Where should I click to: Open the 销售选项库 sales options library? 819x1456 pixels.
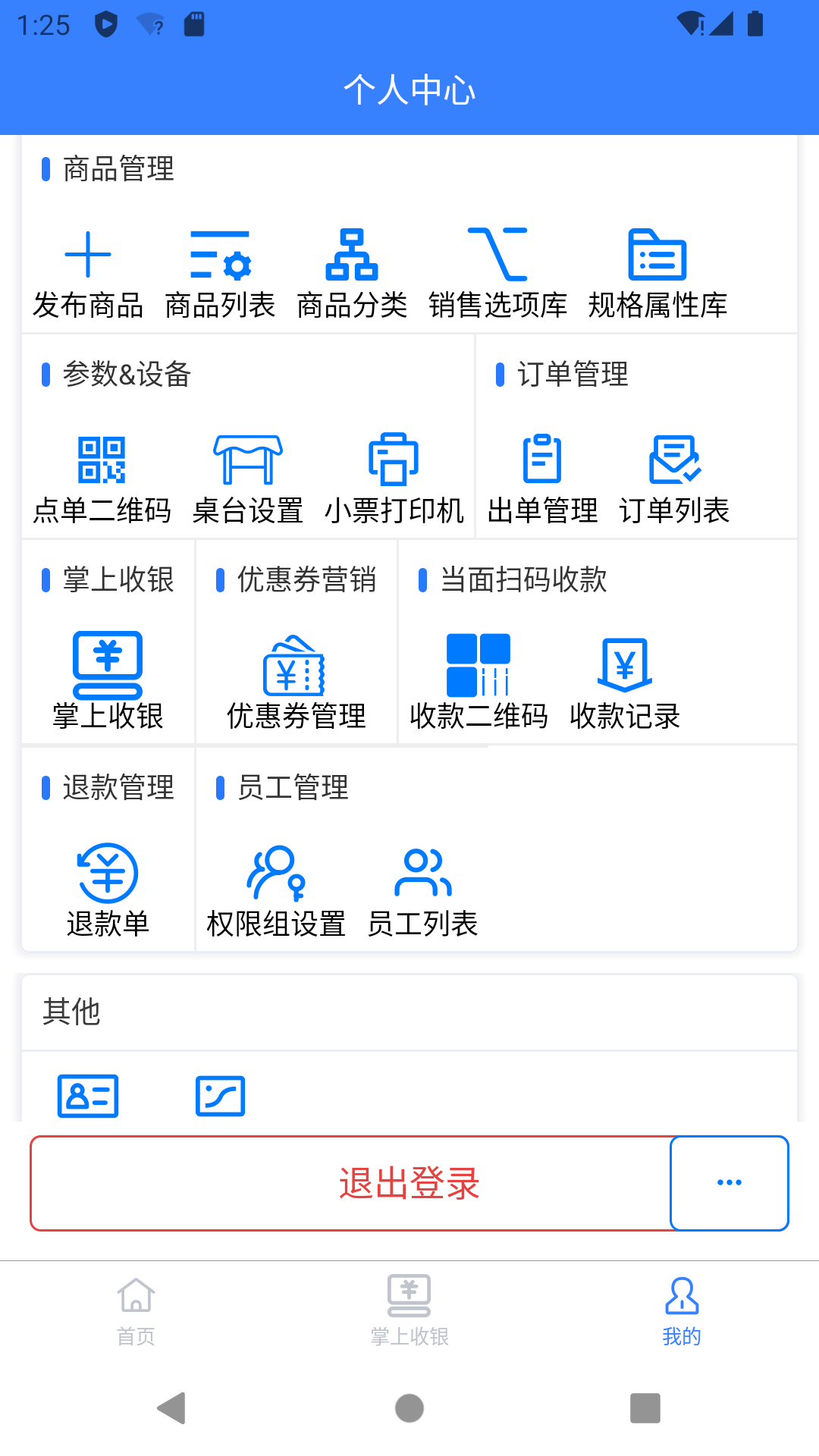tap(498, 273)
